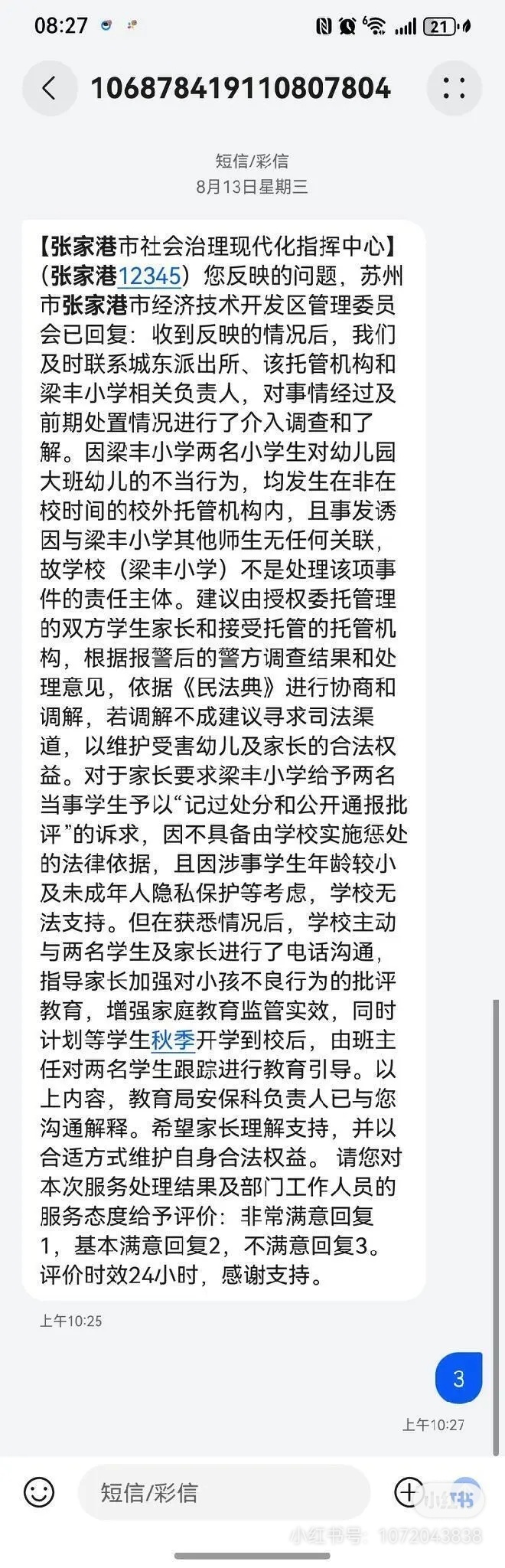The height and width of the screenshot is (1568, 505).
Task: Focus the 短信/彩信 message input field
Action: pos(222,1492)
